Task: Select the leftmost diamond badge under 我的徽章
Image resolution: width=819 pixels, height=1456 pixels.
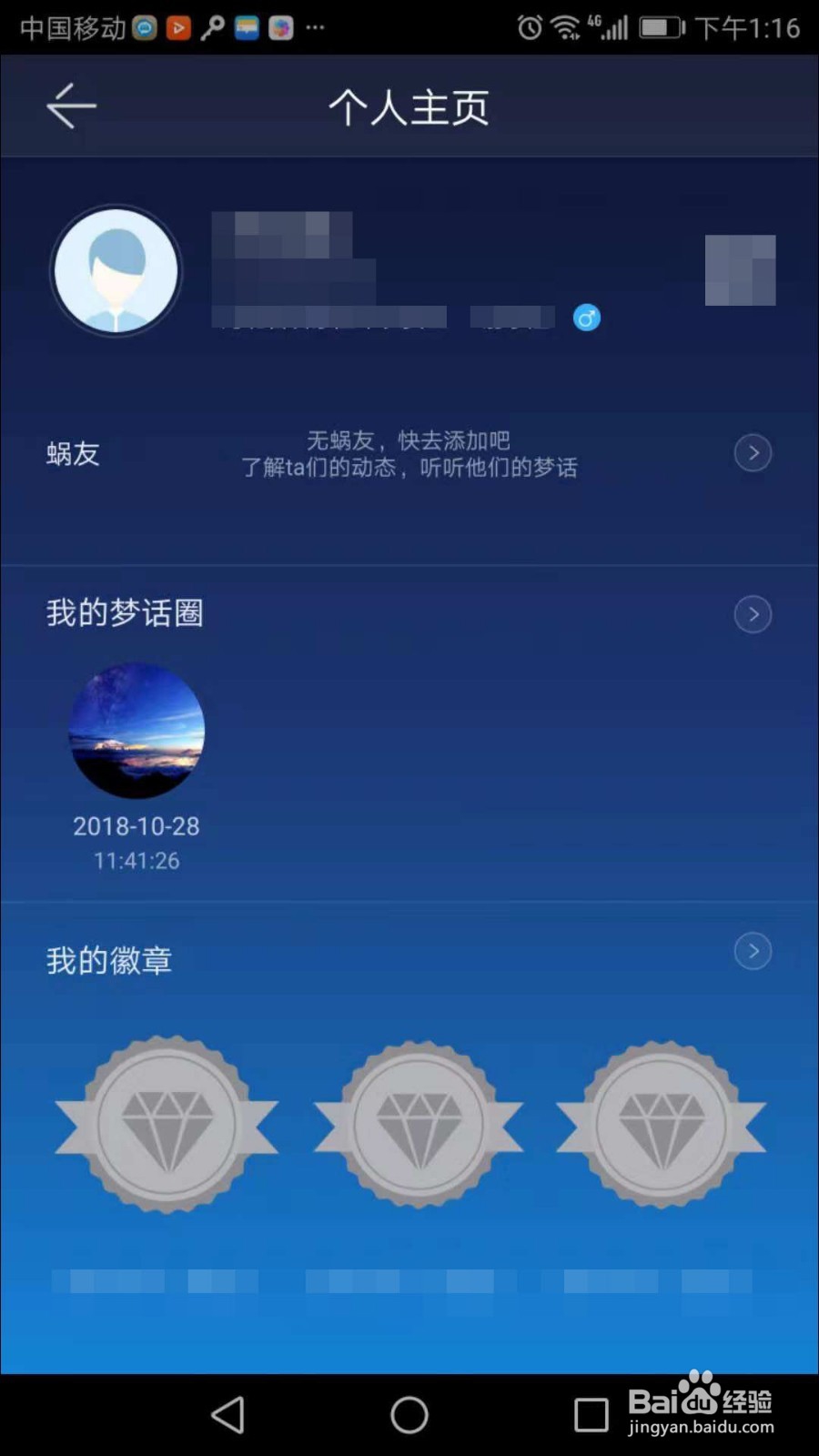Action: tap(167, 1124)
